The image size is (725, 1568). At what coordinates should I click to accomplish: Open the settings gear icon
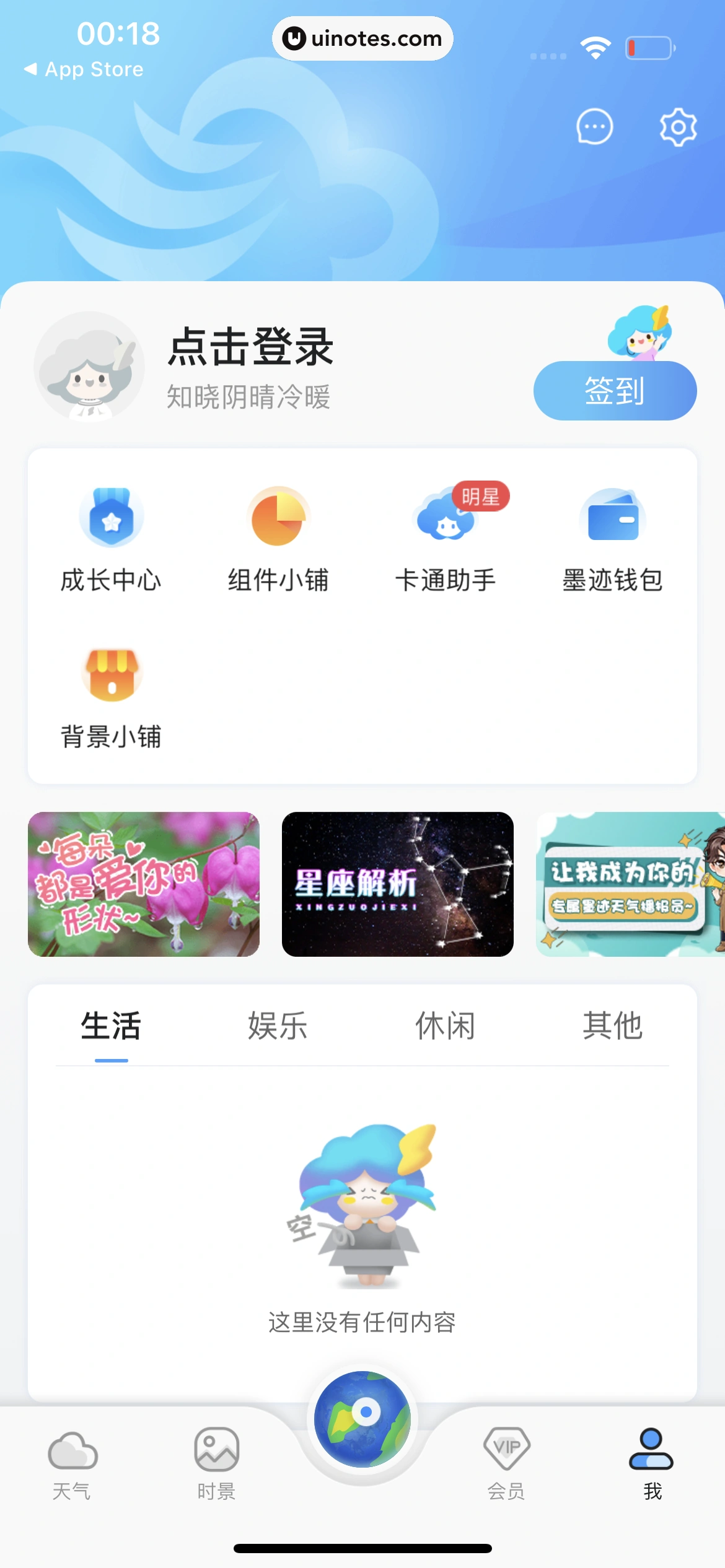tap(678, 127)
